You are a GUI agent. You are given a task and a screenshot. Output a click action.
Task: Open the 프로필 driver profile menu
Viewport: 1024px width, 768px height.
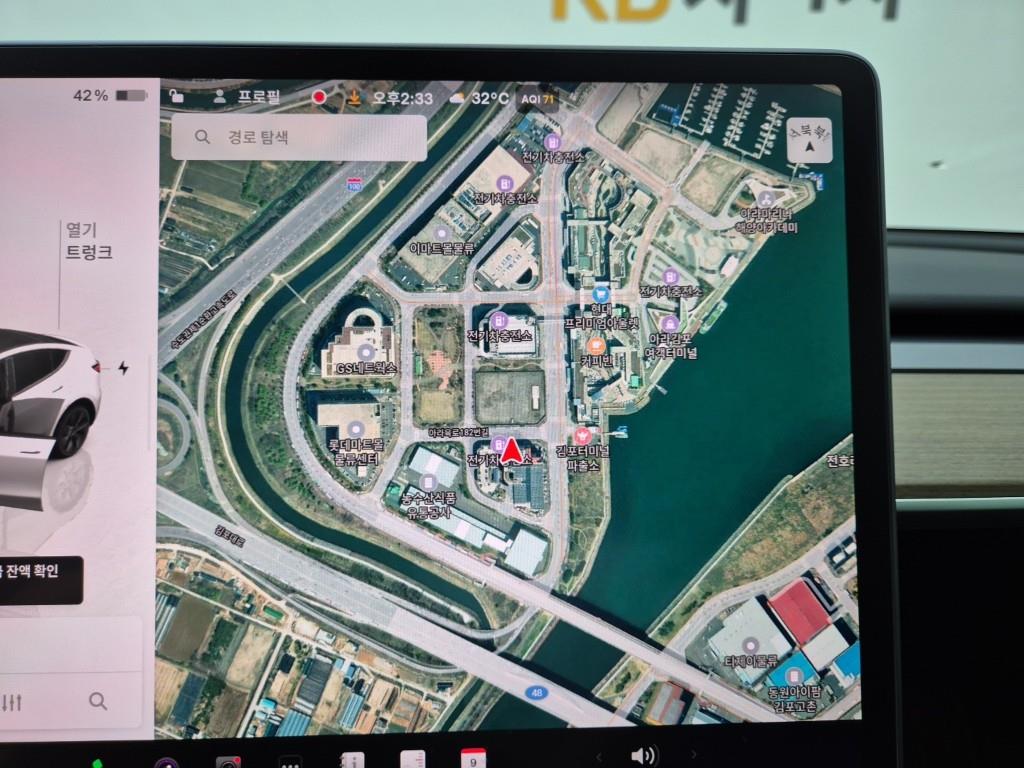(x=247, y=98)
